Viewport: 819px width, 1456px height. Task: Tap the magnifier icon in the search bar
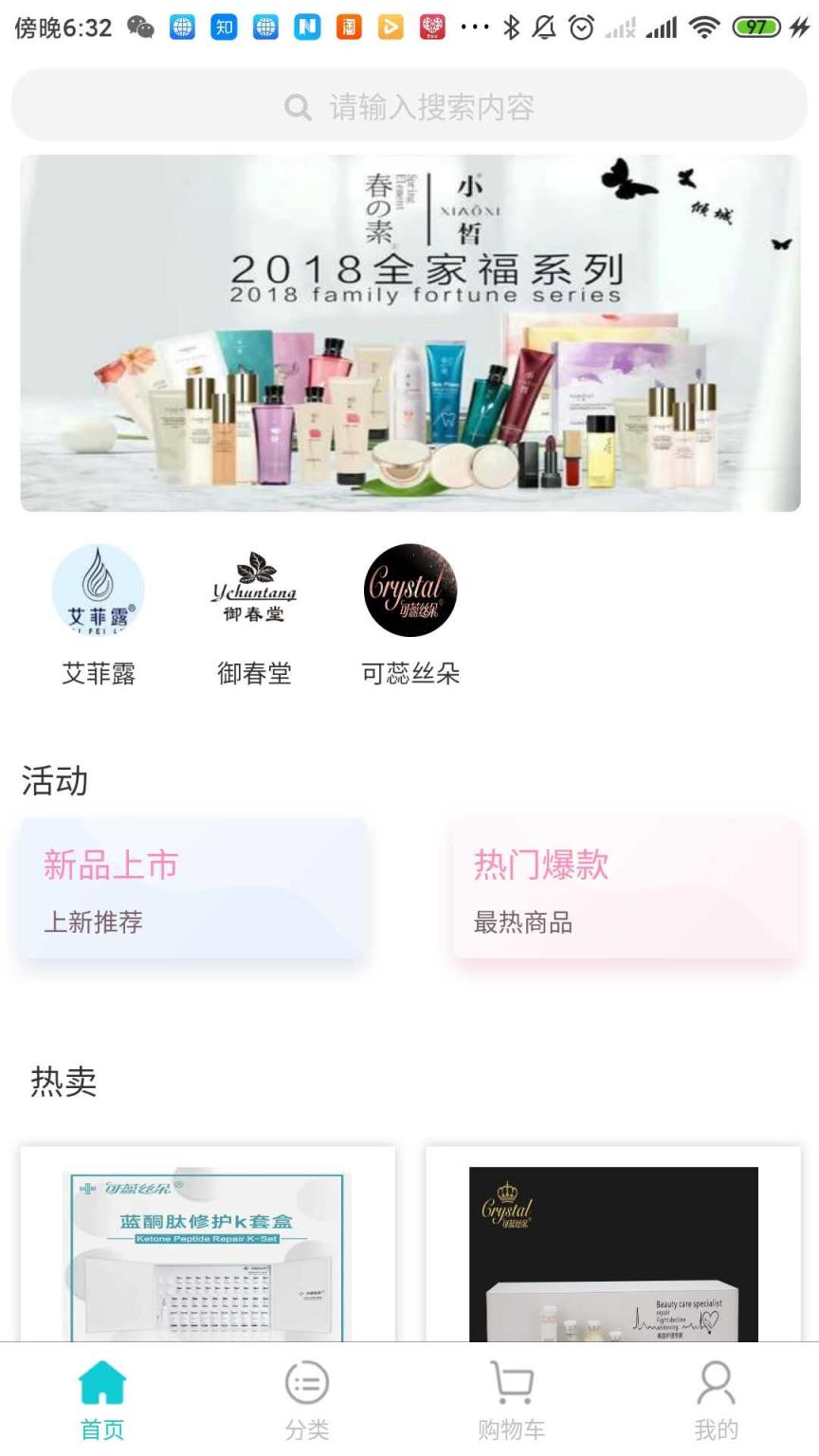point(297,107)
